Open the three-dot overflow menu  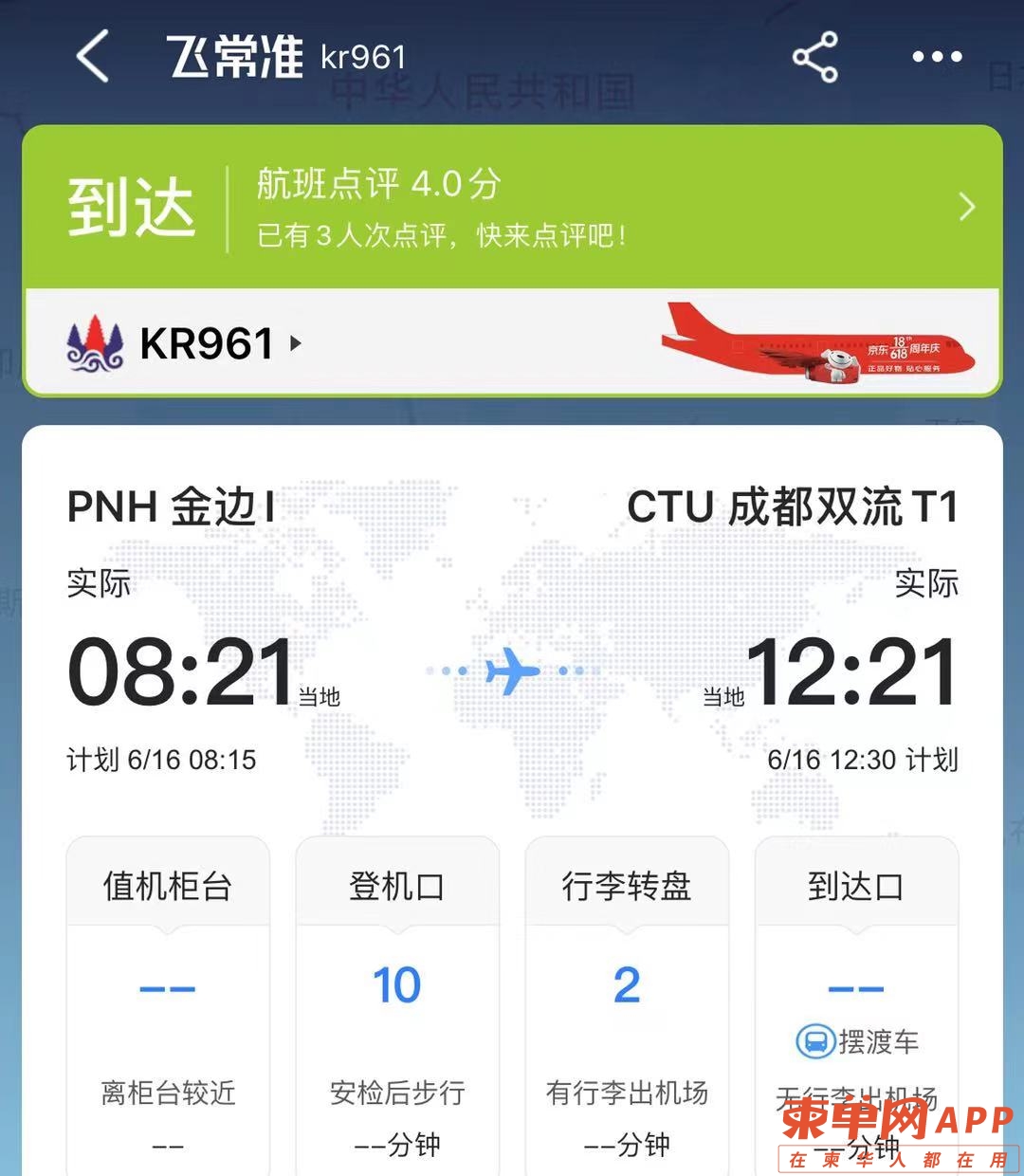[937, 57]
